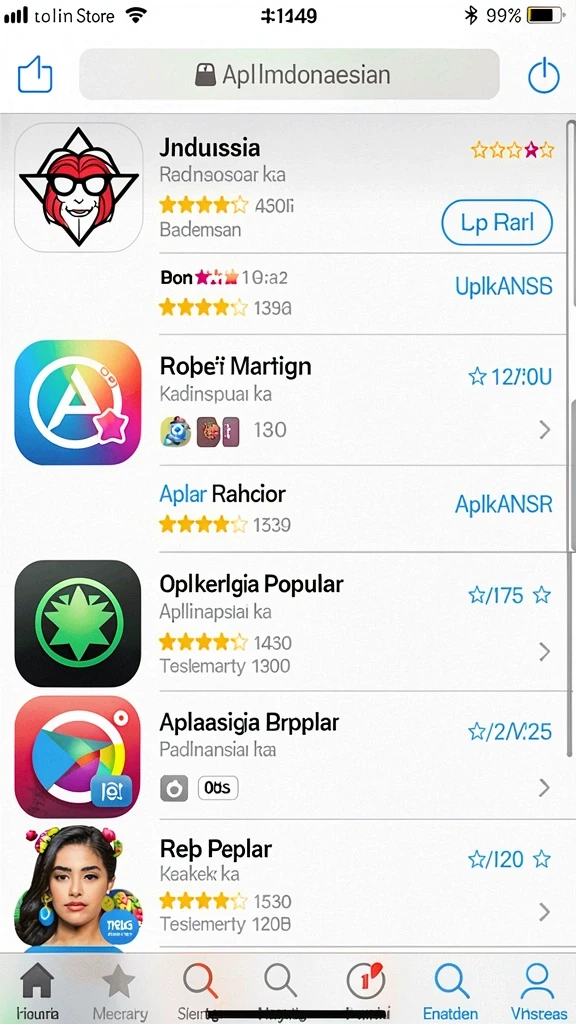
Task: Open the Robei Martign app row
Action: [288, 402]
